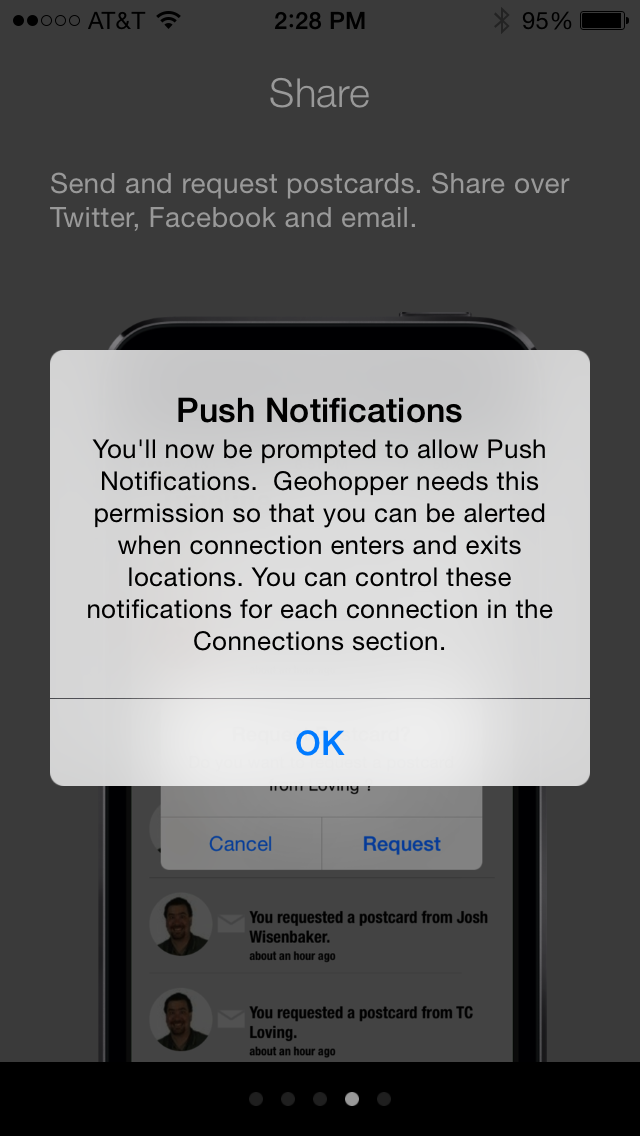Confirm the Push Notifications alert with OK
640x1136 pixels.
(320, 743)
